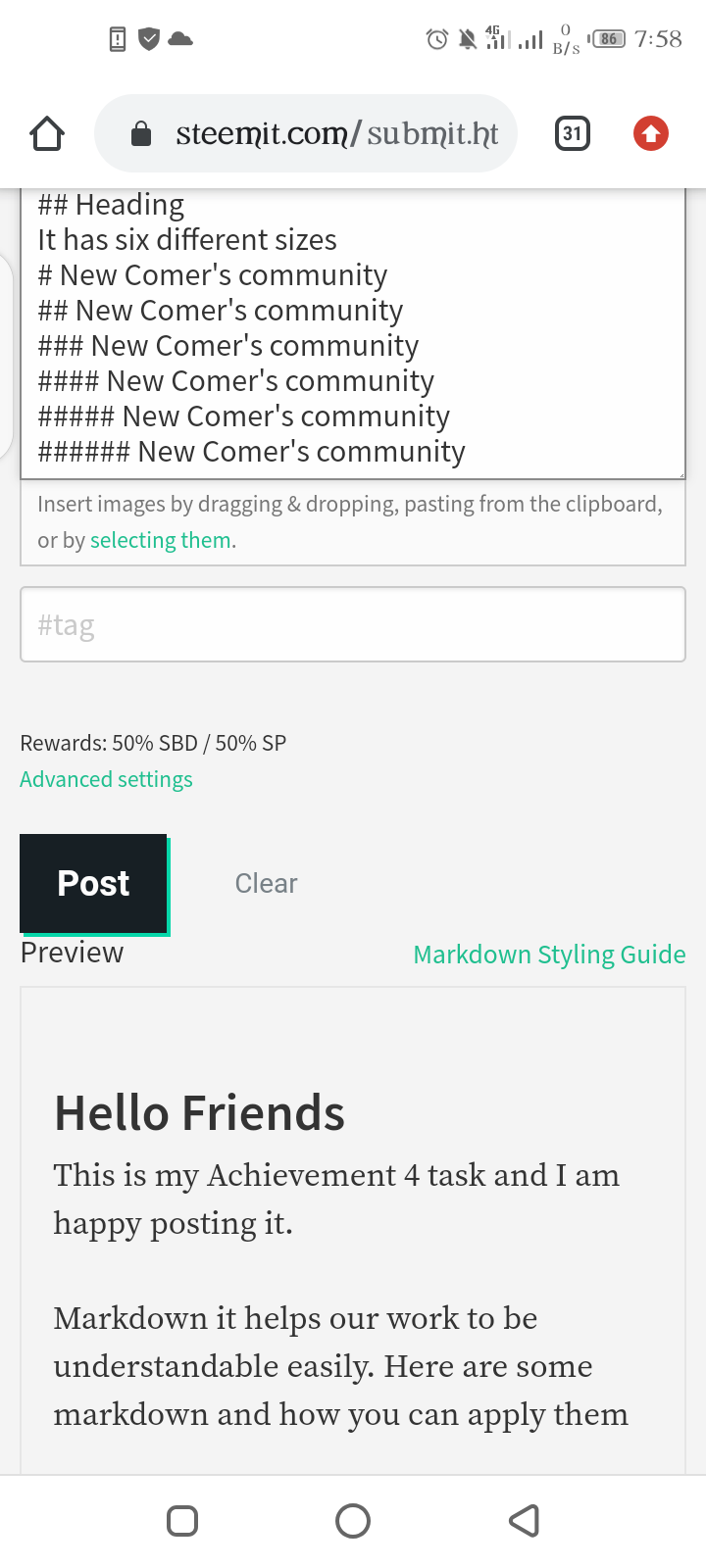Screen dimensions: 706x1568
Task: Open the tab switcher showing 31
Action: (573, 133)
